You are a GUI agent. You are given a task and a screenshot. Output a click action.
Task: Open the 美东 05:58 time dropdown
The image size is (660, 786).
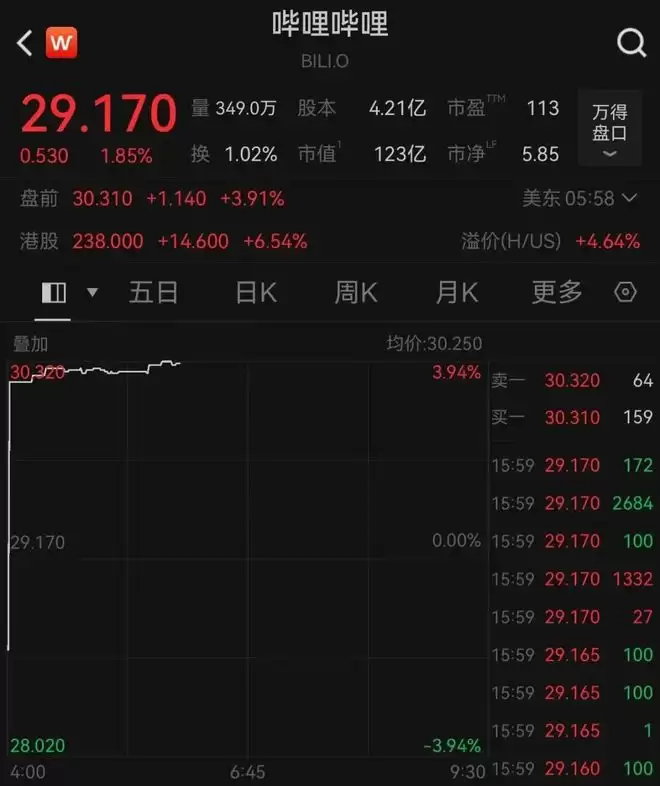(579, 198)
